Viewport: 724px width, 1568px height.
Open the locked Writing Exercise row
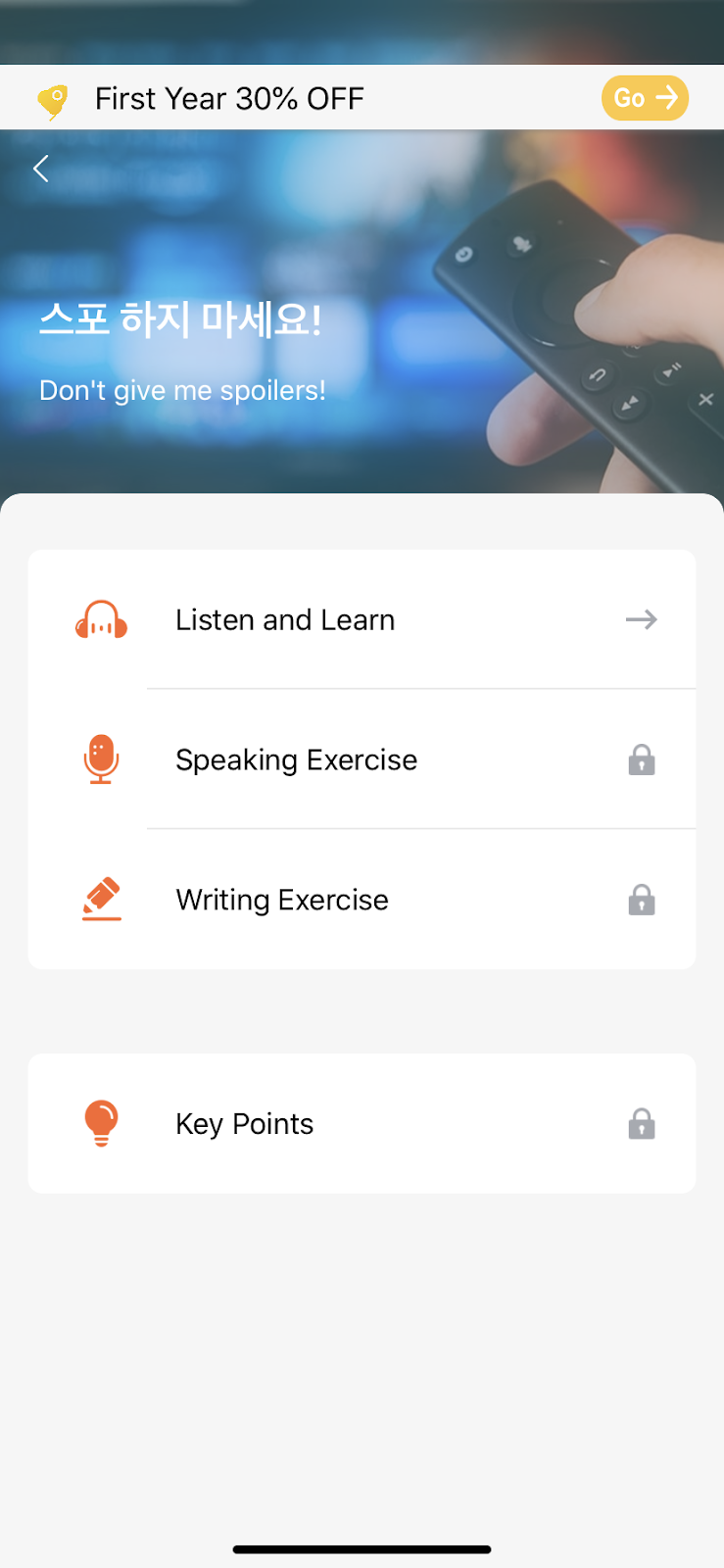tap(362, 900)
